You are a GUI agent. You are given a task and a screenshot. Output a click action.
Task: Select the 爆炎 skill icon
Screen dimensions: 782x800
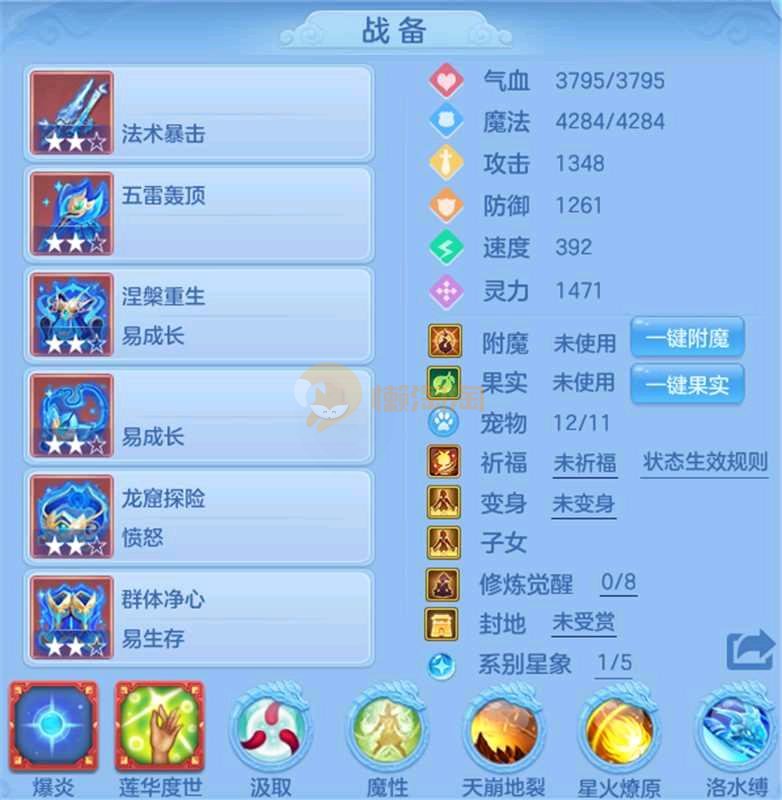coord(54,727)
